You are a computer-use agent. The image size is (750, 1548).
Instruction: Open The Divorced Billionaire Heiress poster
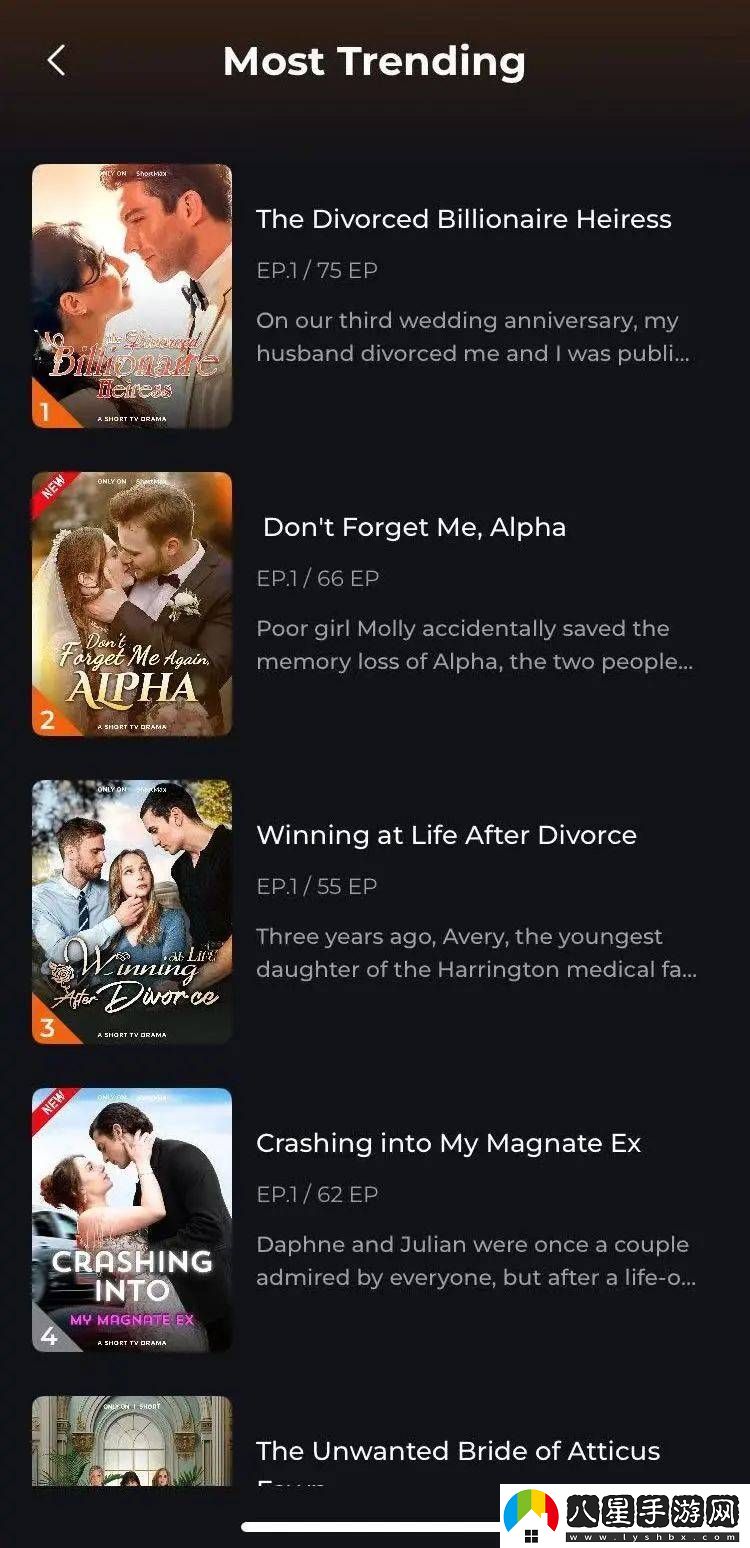132,296
